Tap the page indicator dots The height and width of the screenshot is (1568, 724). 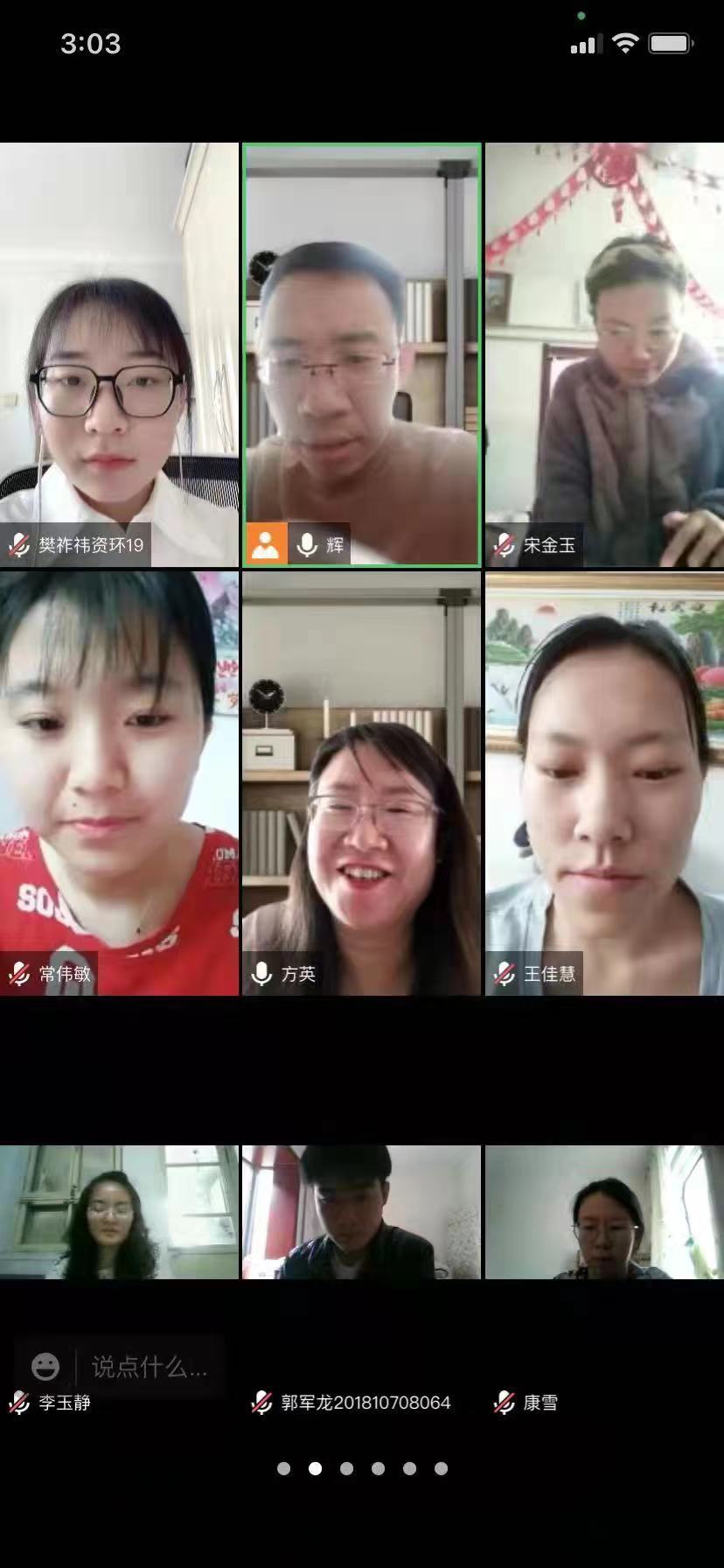point(362,1468)
